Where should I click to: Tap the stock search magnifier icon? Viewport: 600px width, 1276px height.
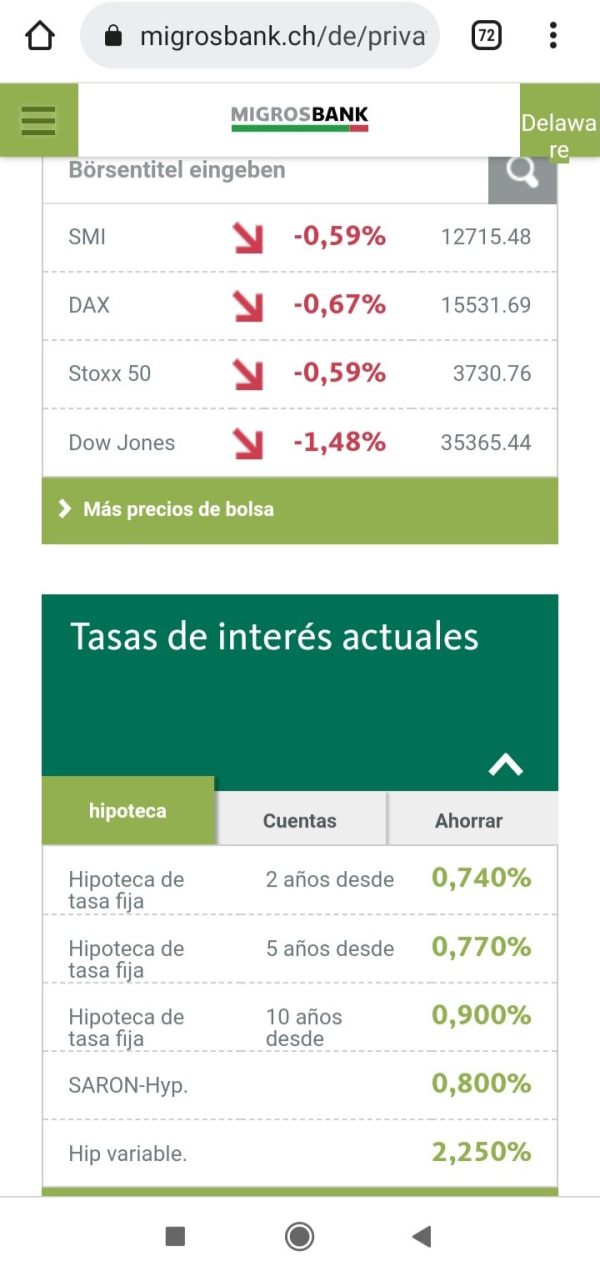coord(522,172)
